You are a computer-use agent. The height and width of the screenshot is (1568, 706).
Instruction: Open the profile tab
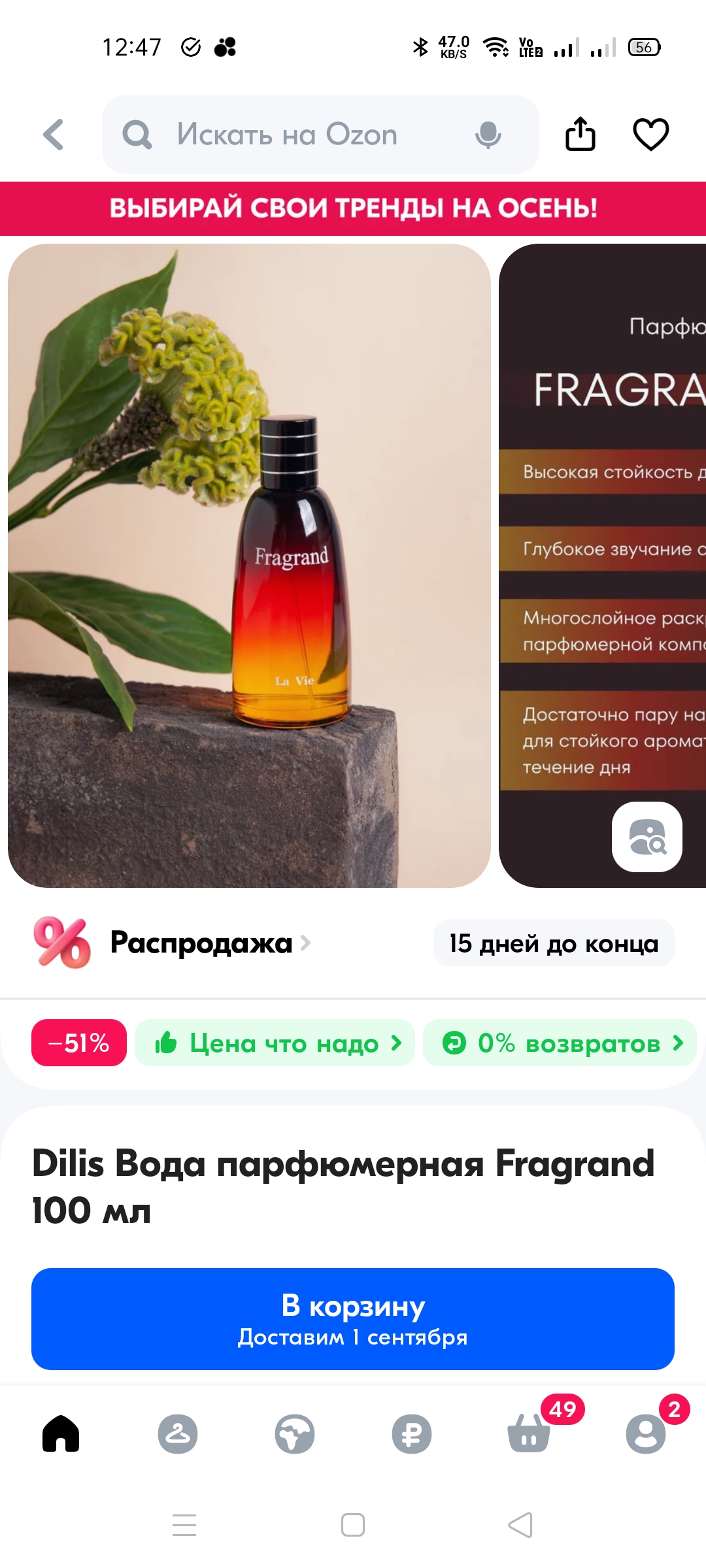click(x=646, y=1433)
